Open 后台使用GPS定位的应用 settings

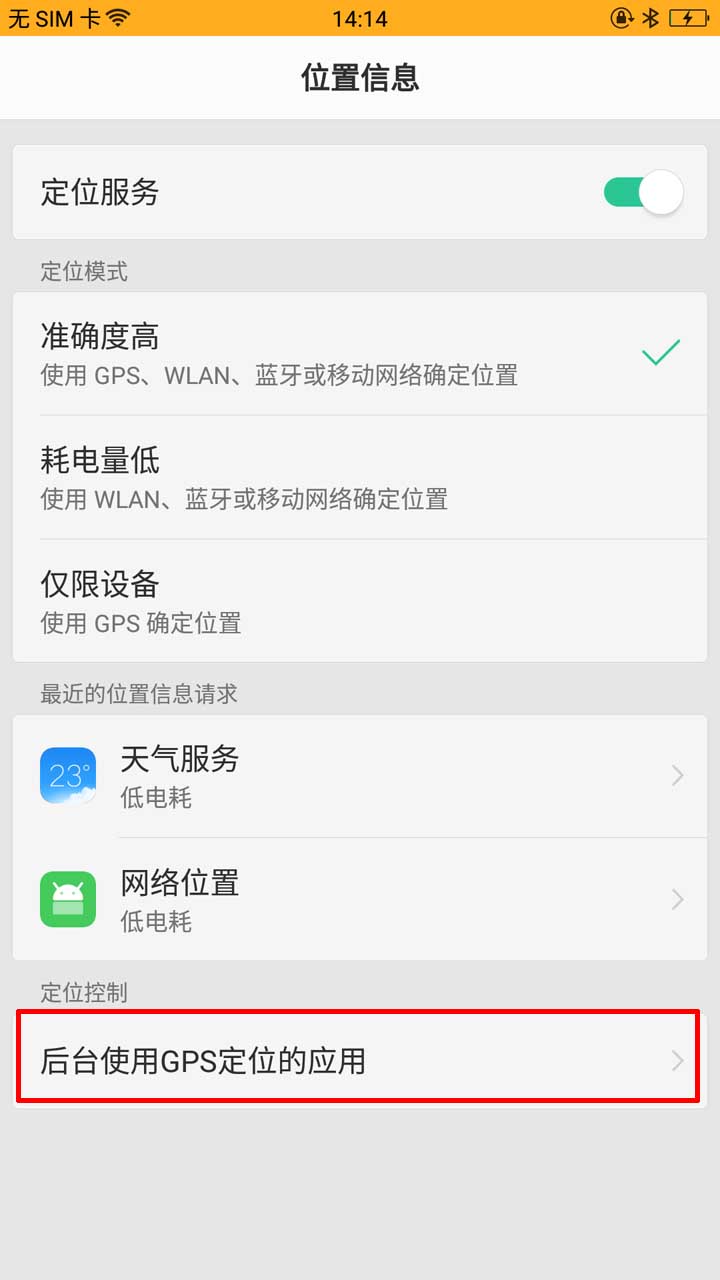360,1058
